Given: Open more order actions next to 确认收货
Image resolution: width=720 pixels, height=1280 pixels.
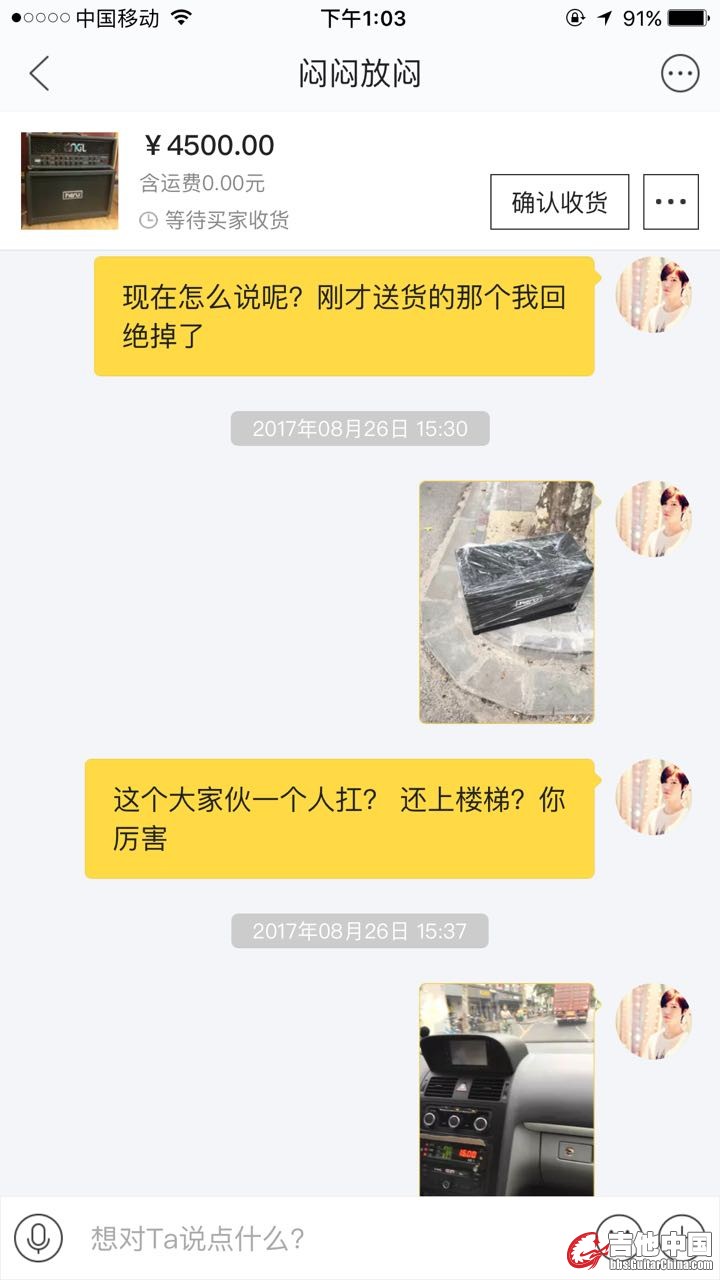Looking at the screenshot, I should click(670, 202).
